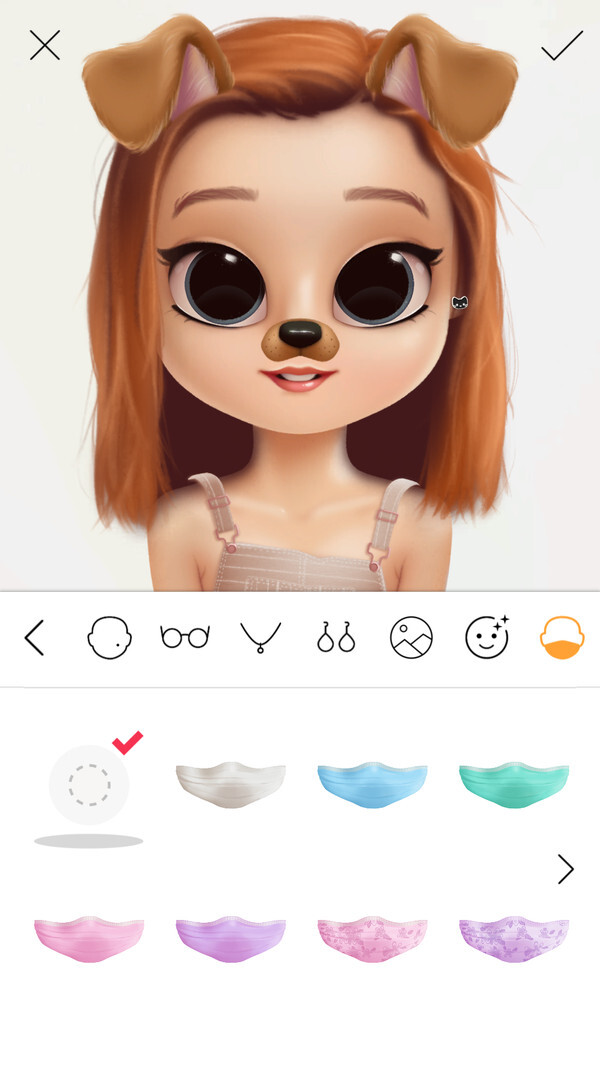Pick the solid purple face mask
Image resolution: width=600 pixels, height=1066 pixels.
click(230, 936)
